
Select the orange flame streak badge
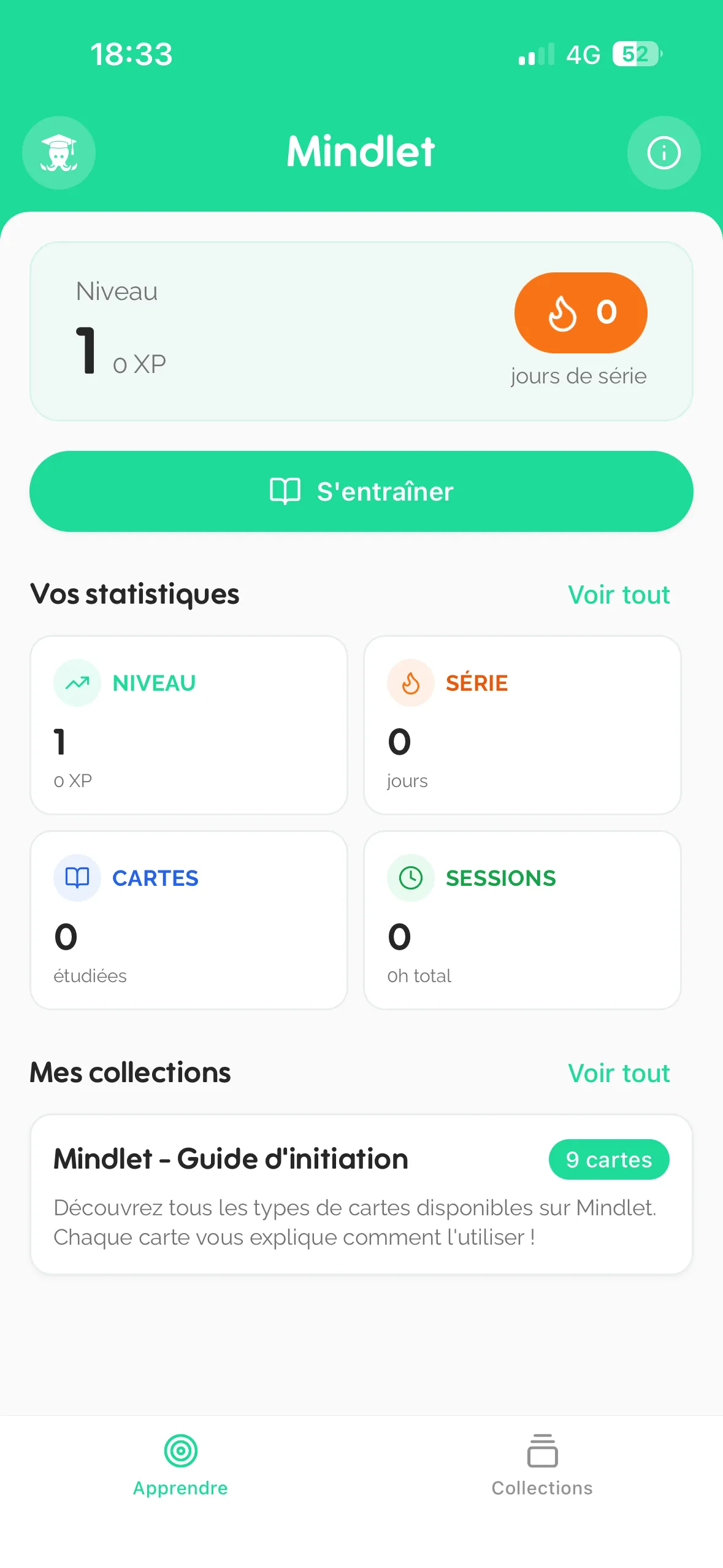tap(580, 312)
